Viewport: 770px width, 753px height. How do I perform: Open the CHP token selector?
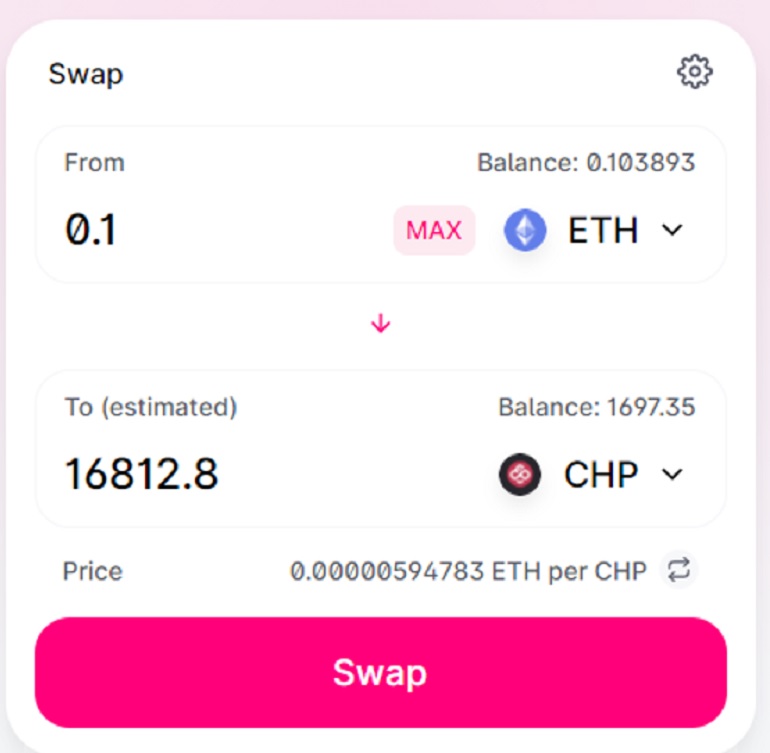point(591,474)
